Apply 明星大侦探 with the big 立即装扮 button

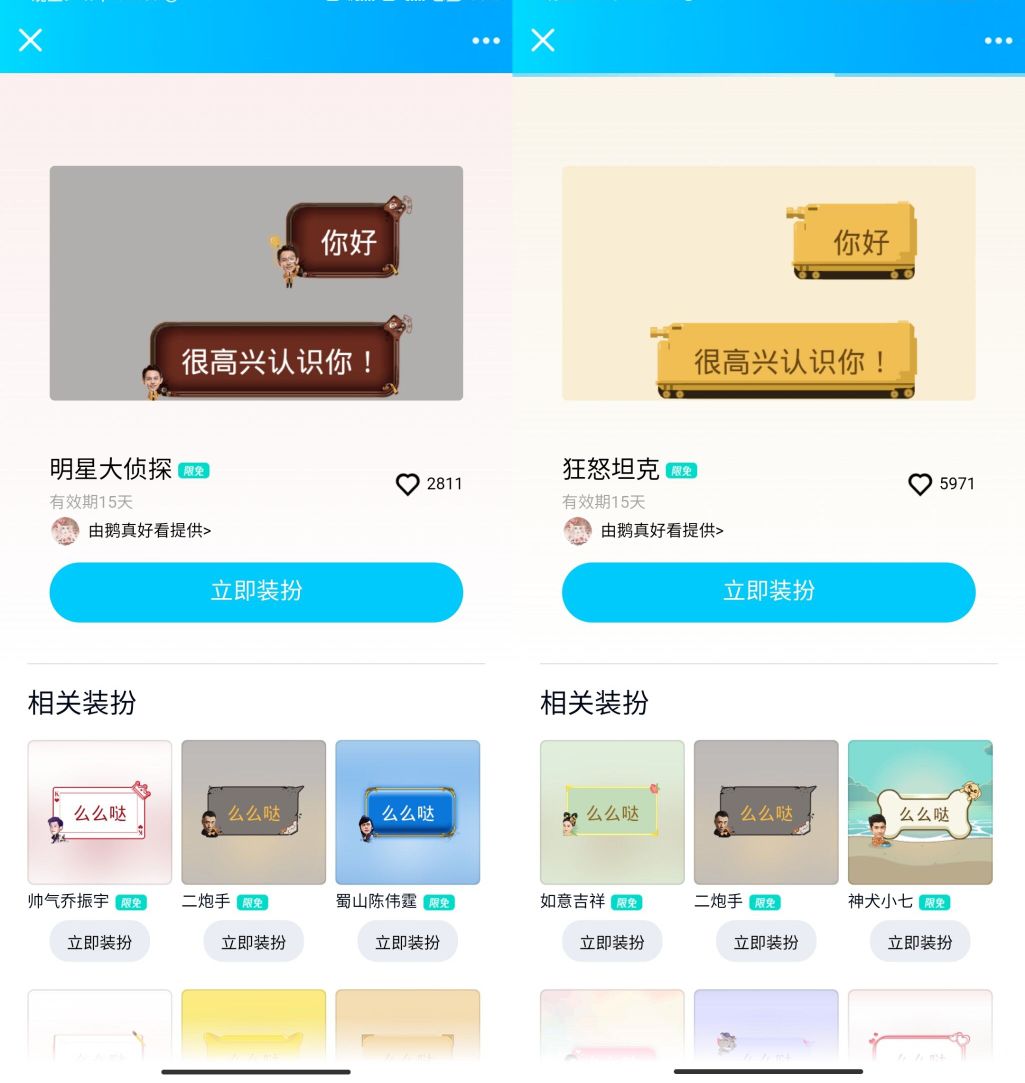256,591
